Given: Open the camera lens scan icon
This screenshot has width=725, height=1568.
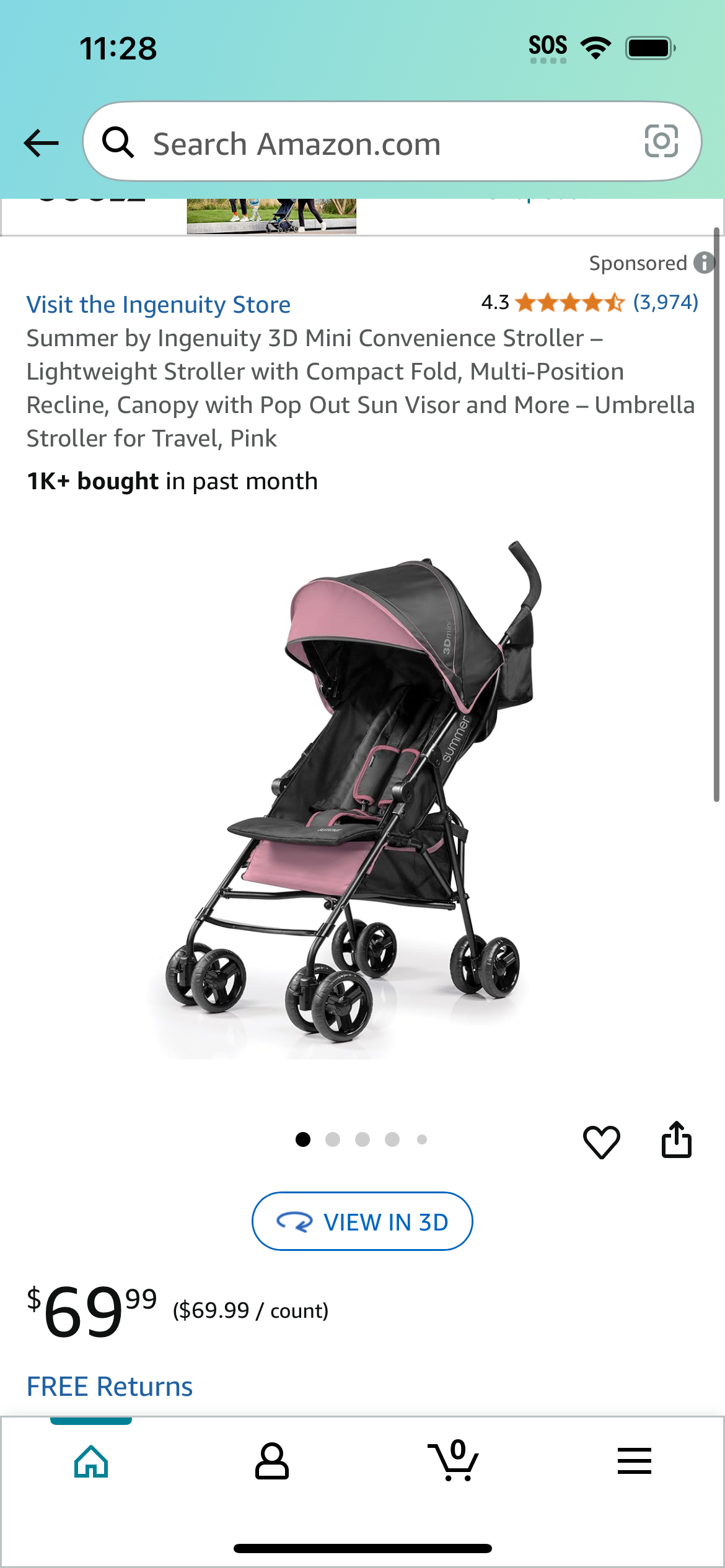Looking at the screenshot, I should (x=661, y=141).
